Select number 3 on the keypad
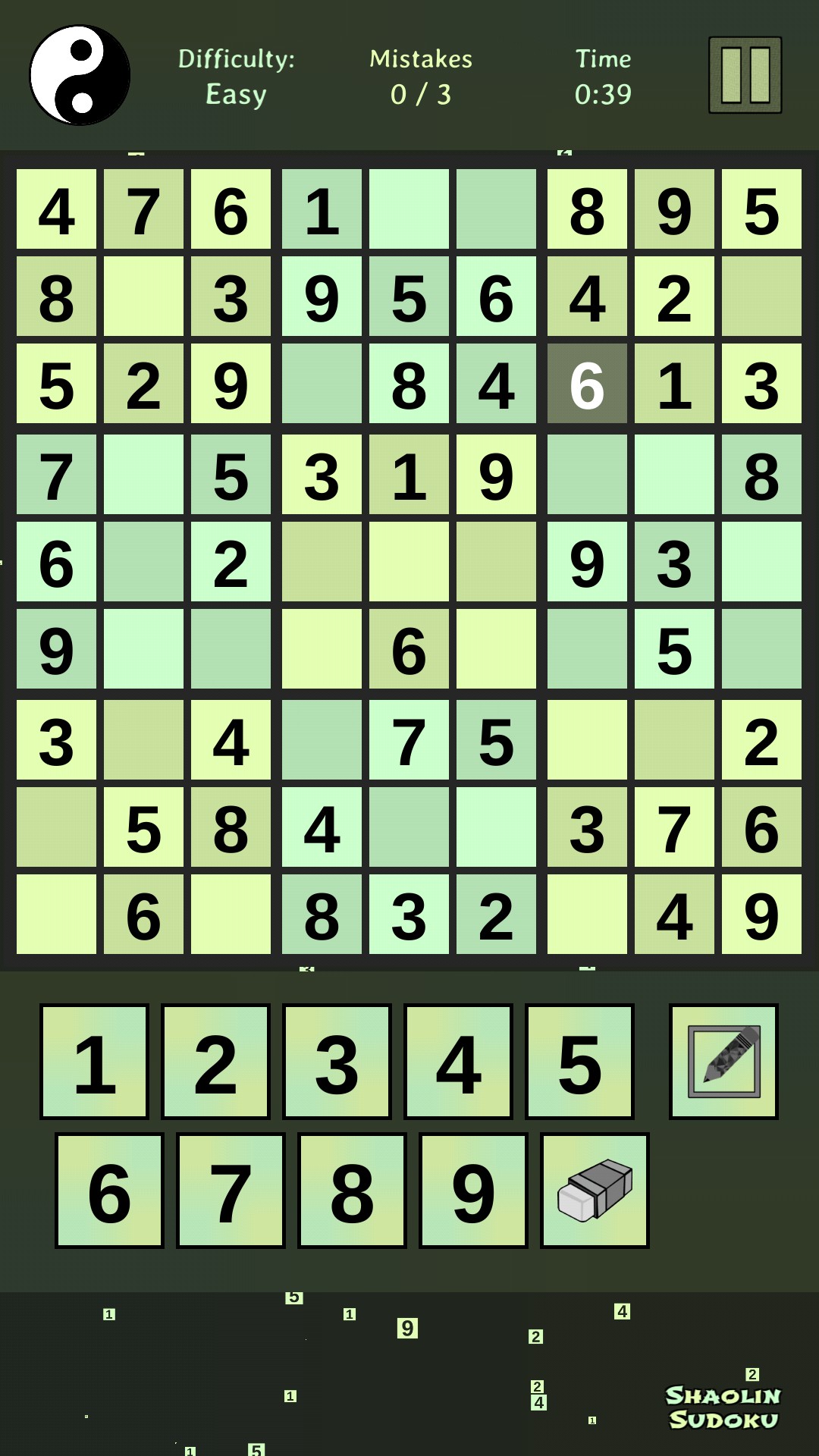The width and height of the screenshot is (819, 1456). 337,1062
